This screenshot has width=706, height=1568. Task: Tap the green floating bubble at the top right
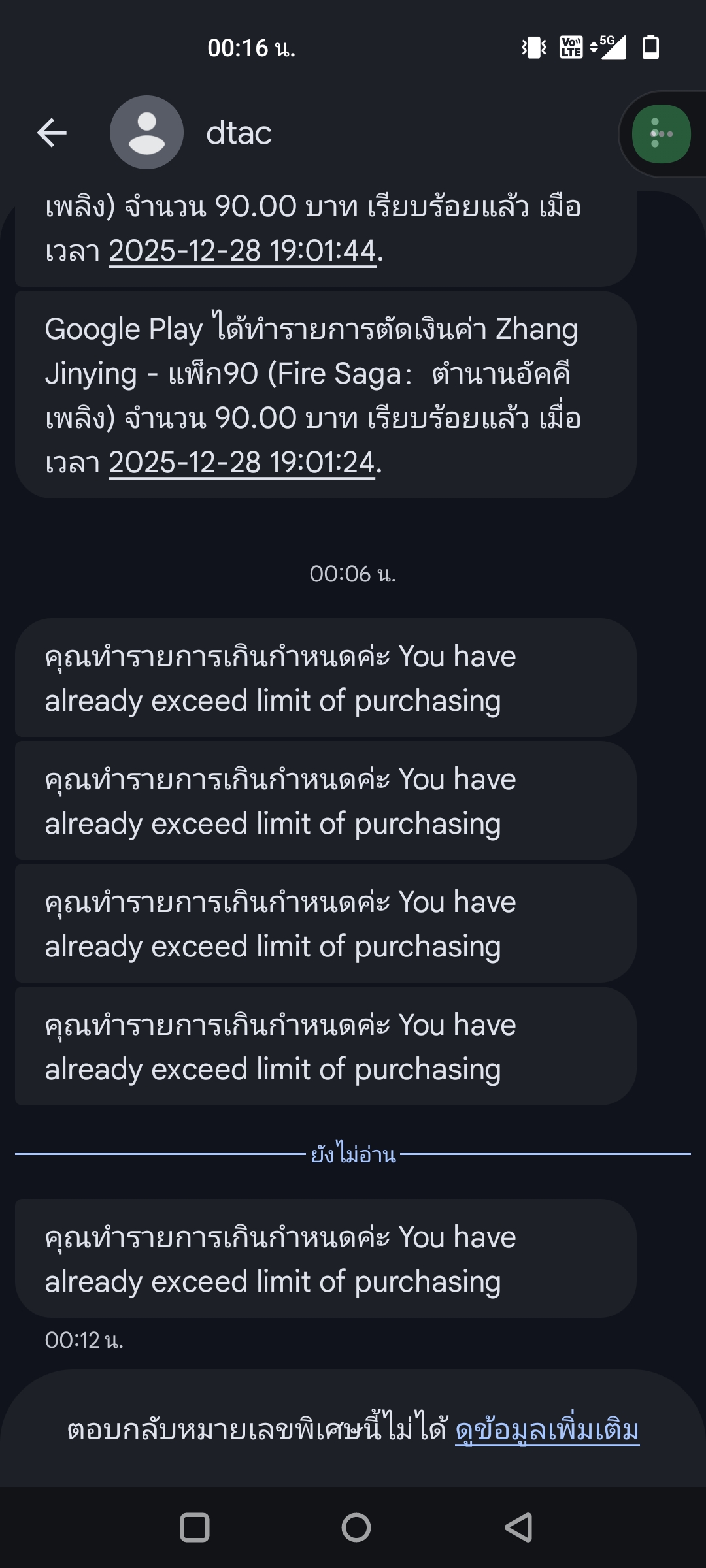tap(662, 134)
